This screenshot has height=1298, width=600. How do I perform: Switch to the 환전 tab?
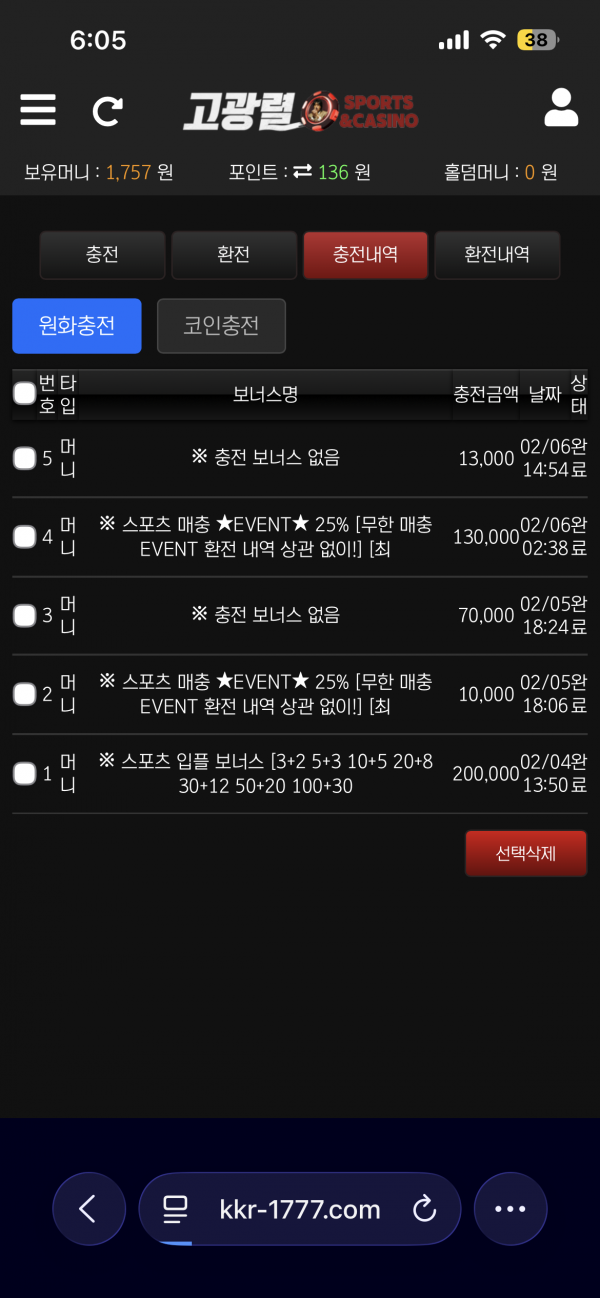point(233,255)
